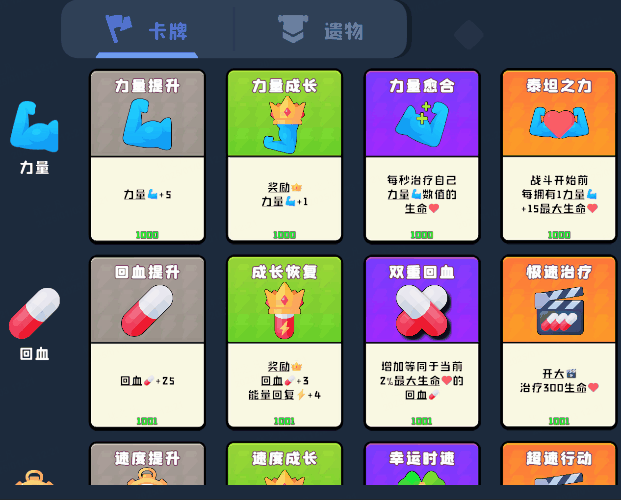621x500 pixels.
Task: Select the 力量成长 card
Action: [x=284, y=155]
